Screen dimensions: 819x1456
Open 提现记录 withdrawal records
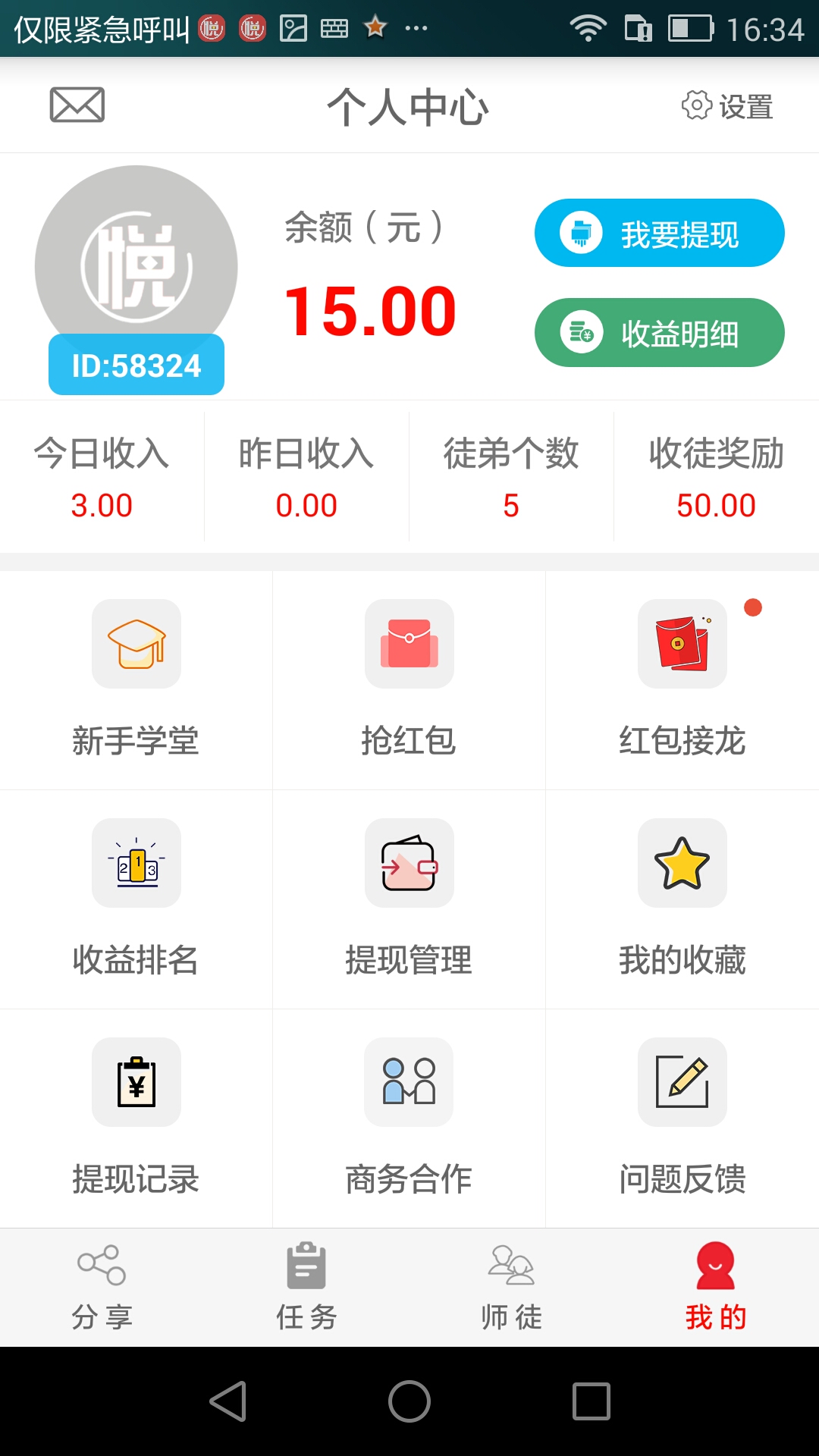click(x=136, y=1119)
